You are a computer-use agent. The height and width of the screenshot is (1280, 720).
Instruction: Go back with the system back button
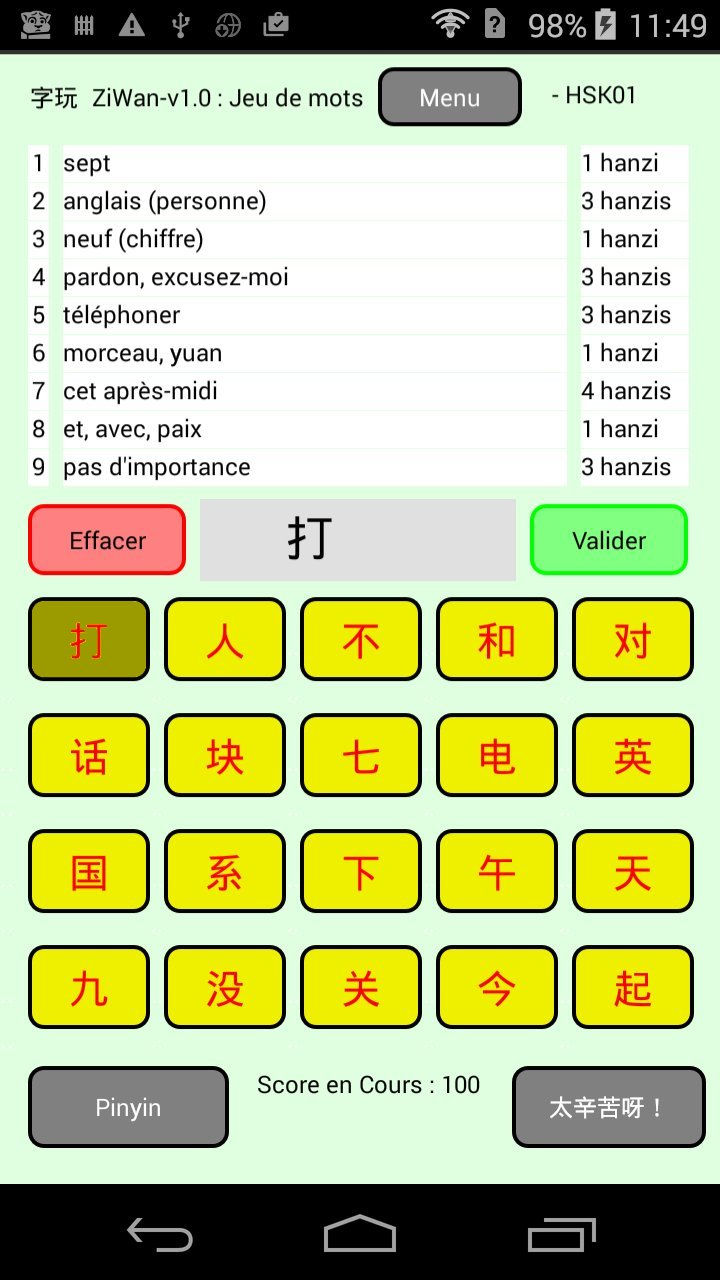click(160, 1234)
